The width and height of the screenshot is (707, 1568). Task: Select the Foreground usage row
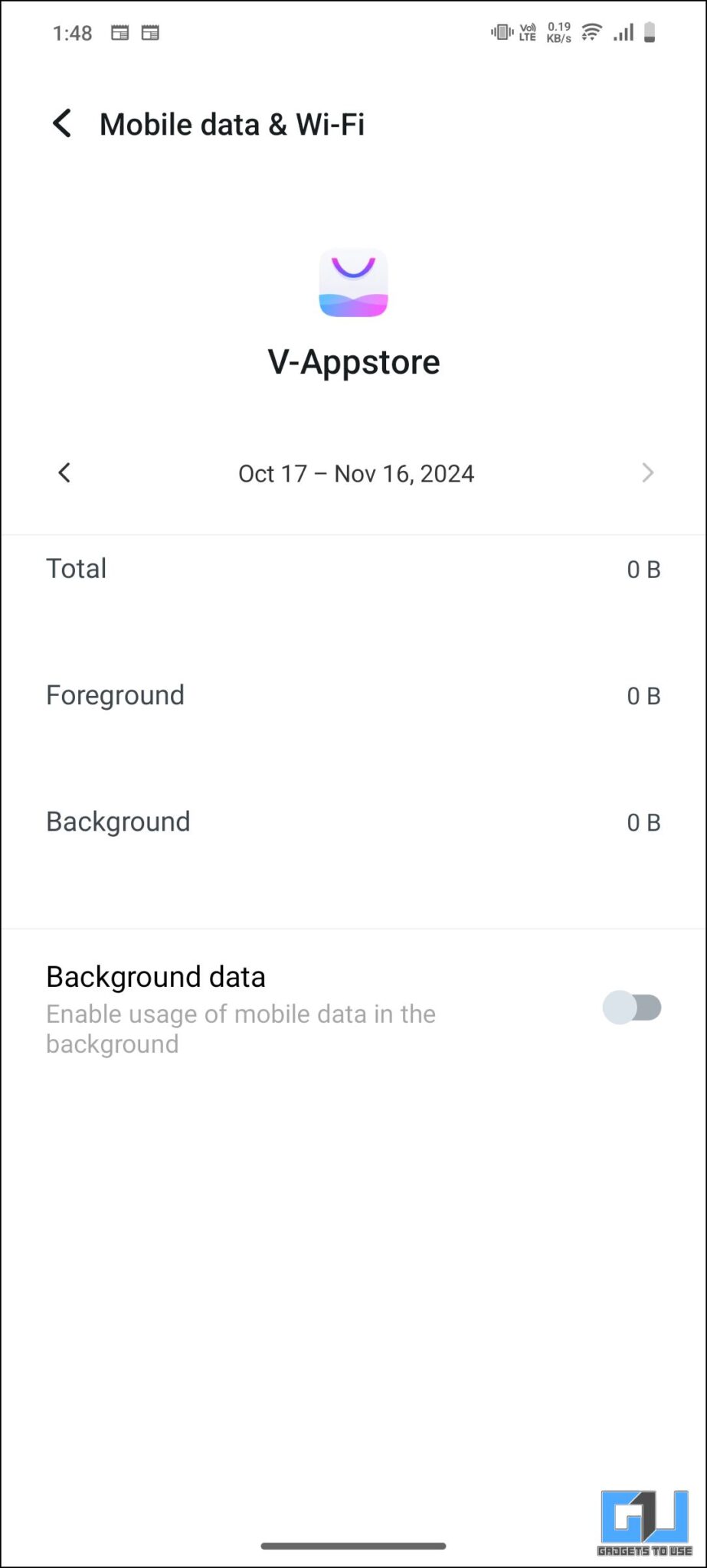[x=353, y=695]
